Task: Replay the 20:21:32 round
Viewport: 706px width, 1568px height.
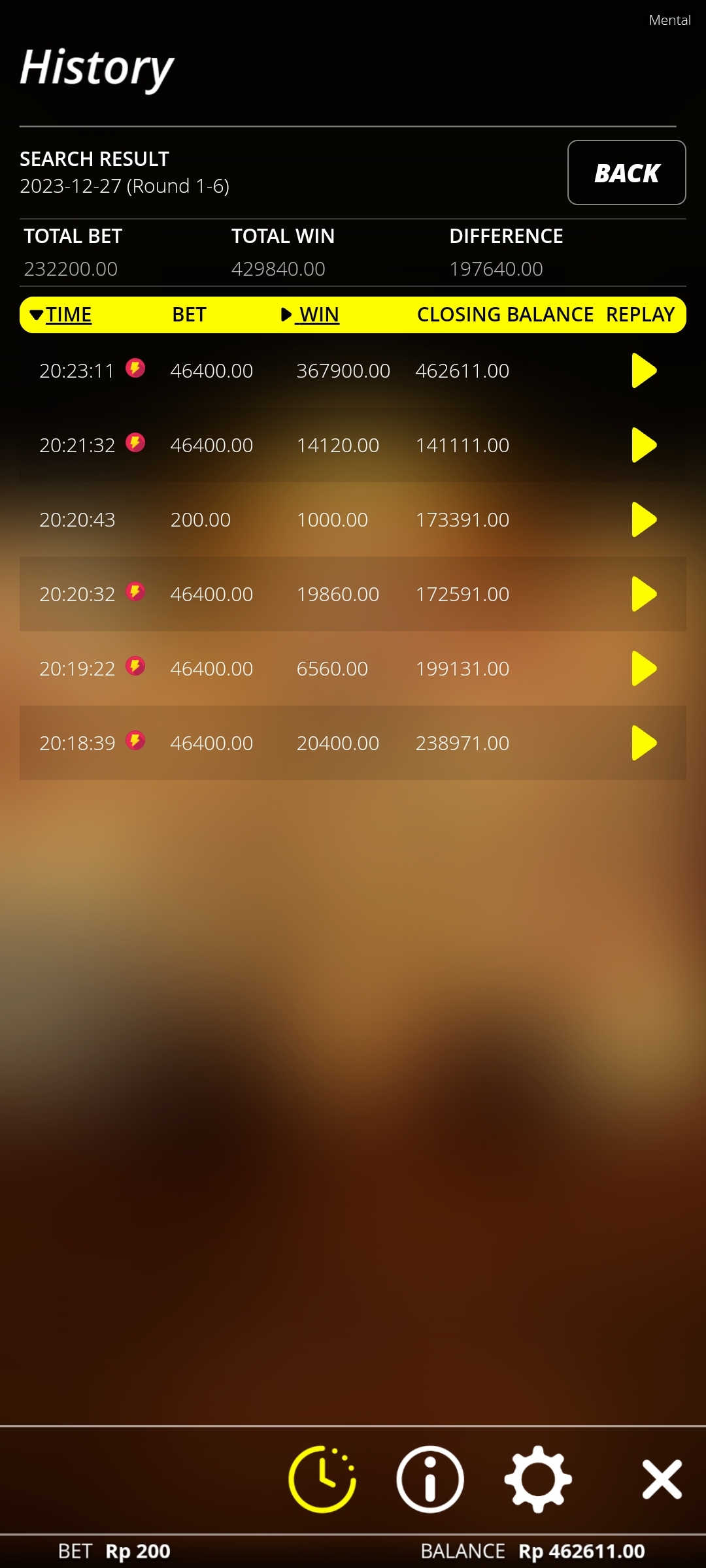Action: point(643,445)
